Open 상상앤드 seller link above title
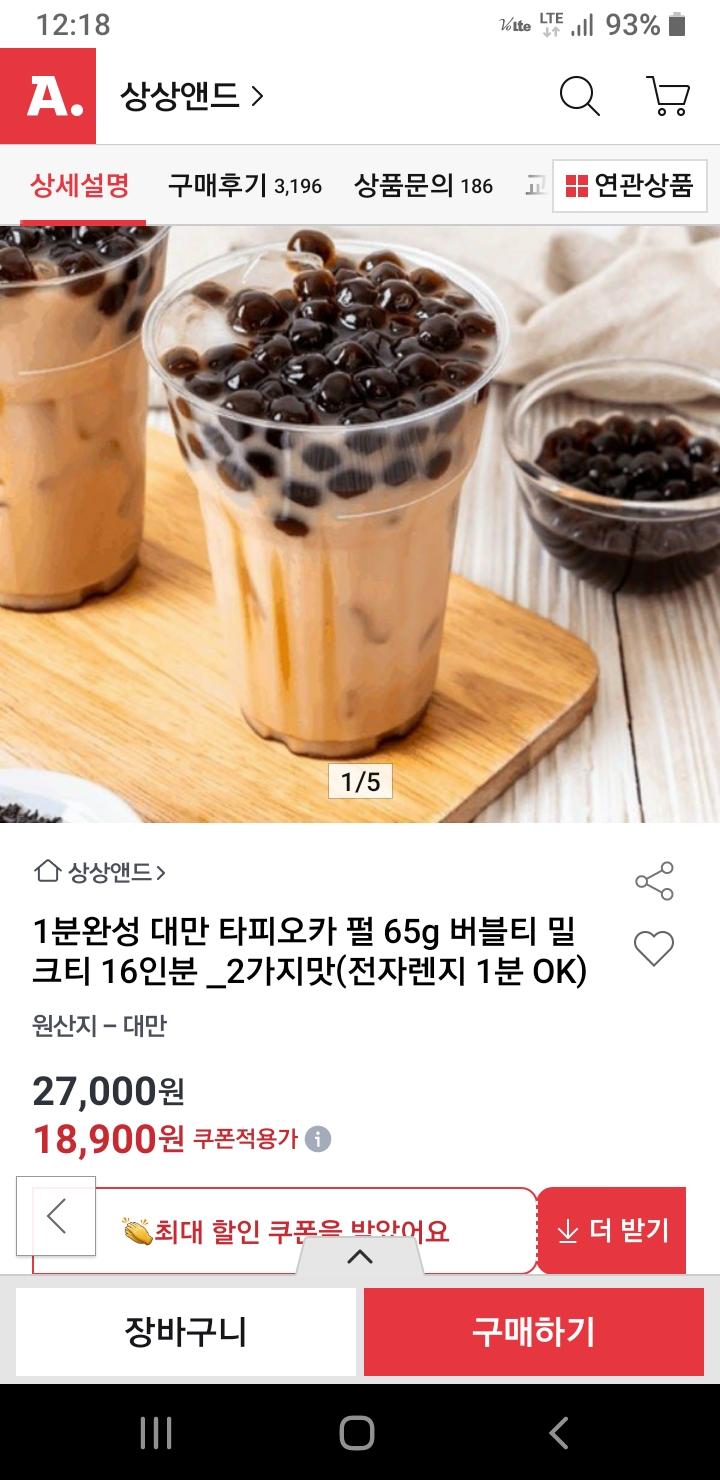This screenshot has height=1480, width=720. click(100, 872)
